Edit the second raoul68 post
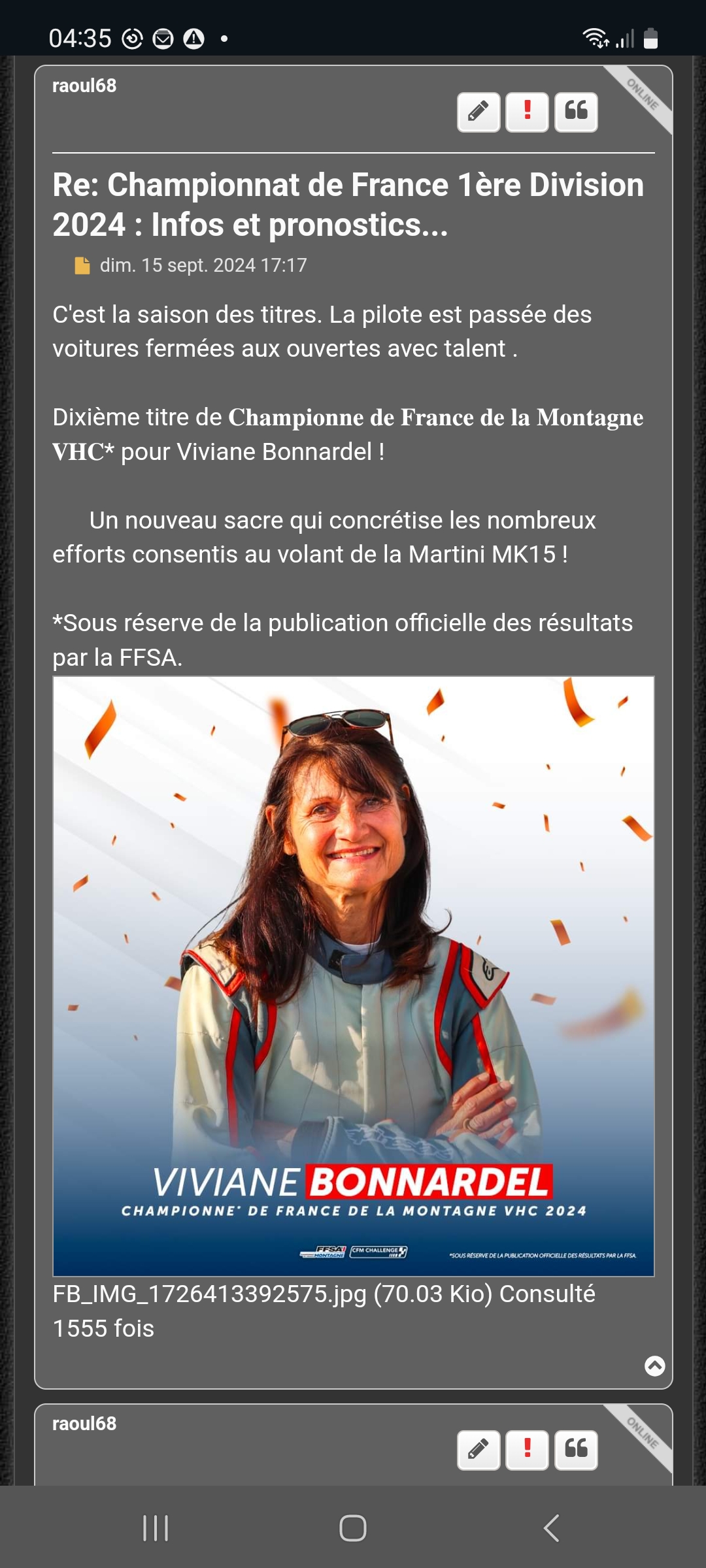Image resolution: width=706 pixels, height=1568 pixels. pos(479,1450)
